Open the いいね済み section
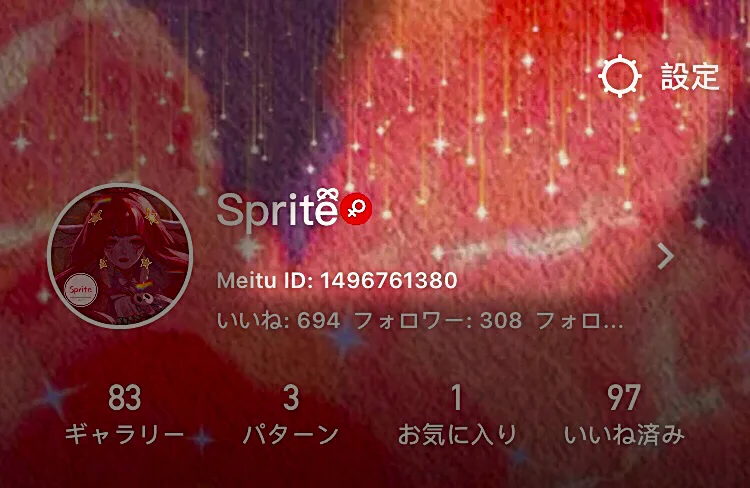Image resolution: width=750 pixels, height=488 pixels. click(x=624, y=415)
